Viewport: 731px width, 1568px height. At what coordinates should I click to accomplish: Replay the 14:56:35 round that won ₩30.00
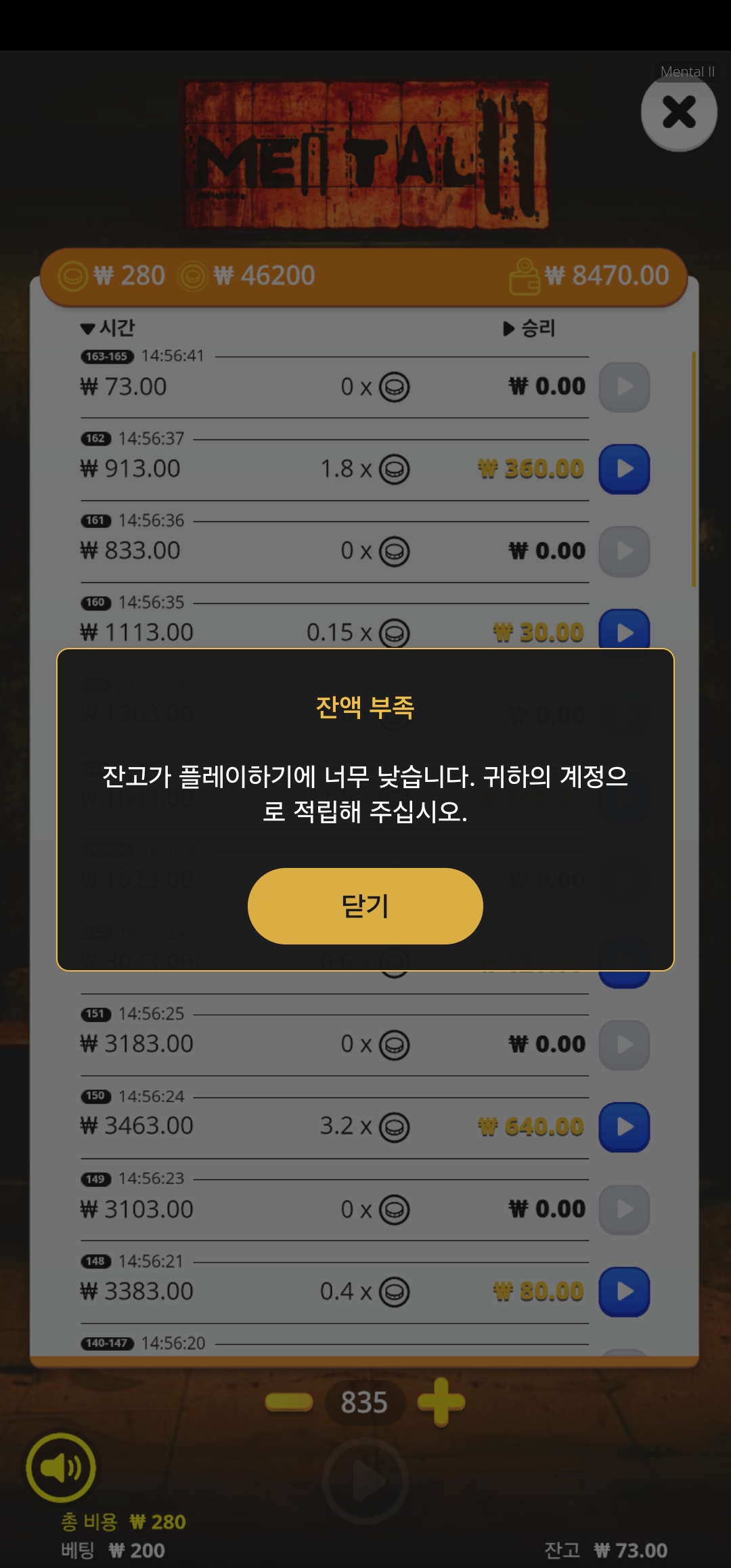point(624,630)
